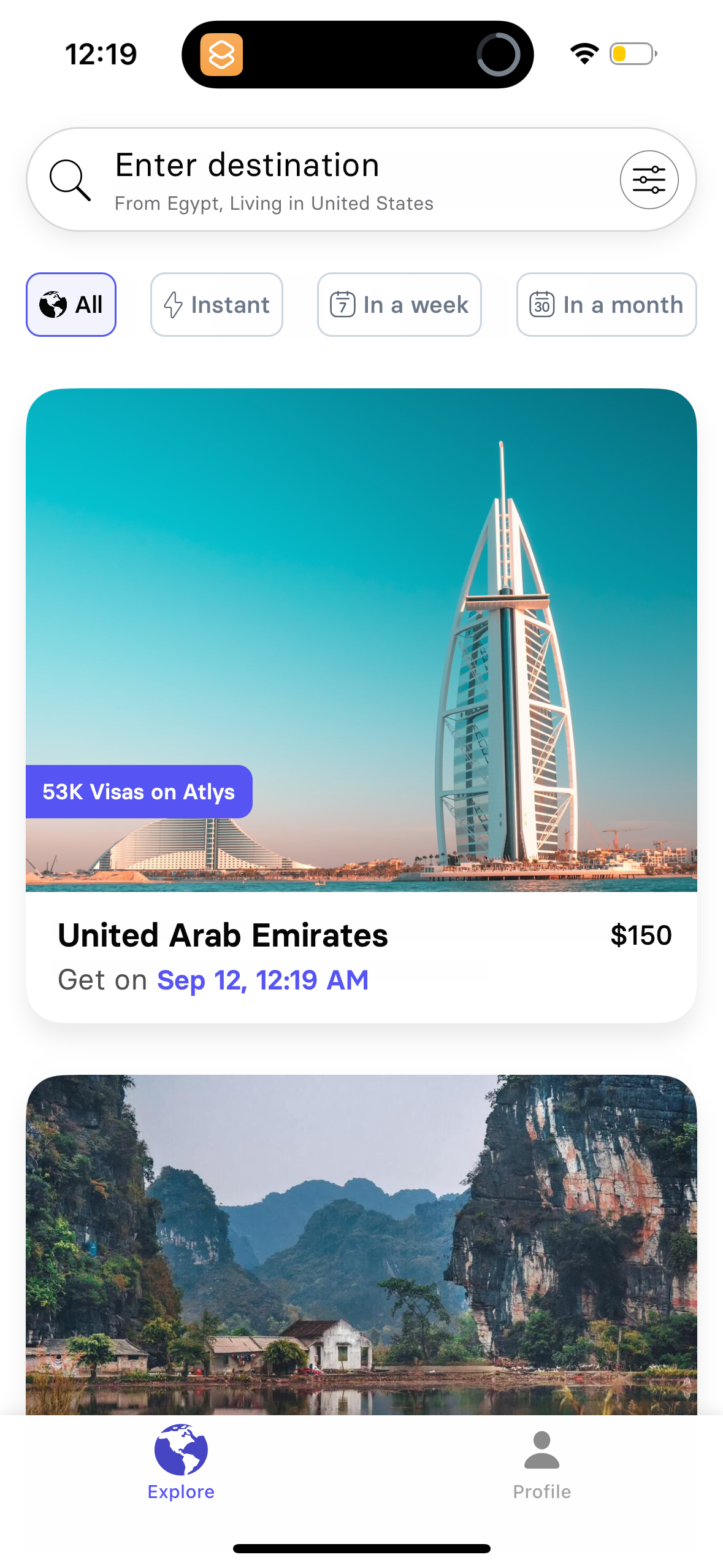Tap the battery indicator in status bar
723x1568 pixels.
(632, 54)
